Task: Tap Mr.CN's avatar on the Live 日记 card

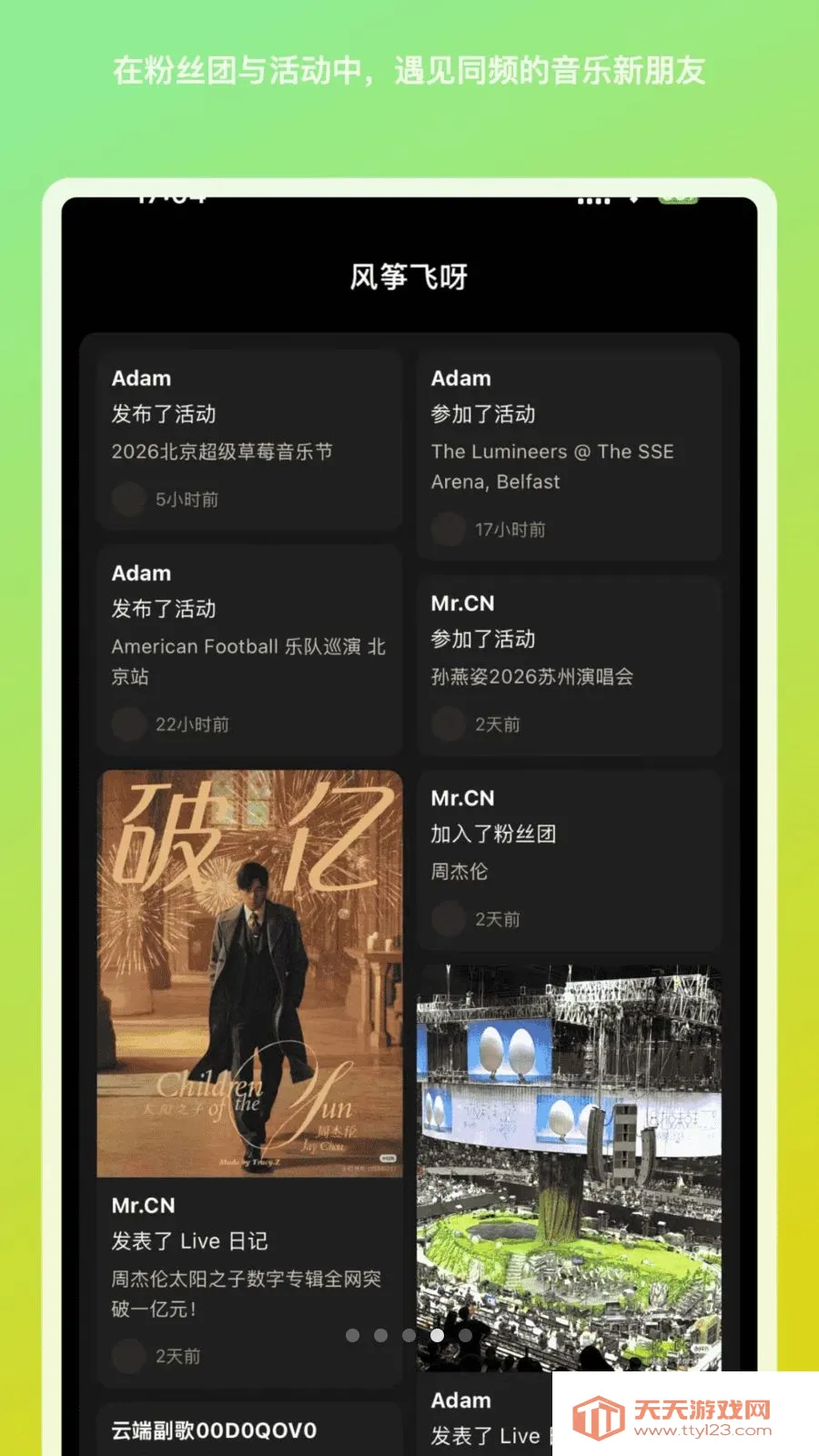Action: [x=129, y=1357]
